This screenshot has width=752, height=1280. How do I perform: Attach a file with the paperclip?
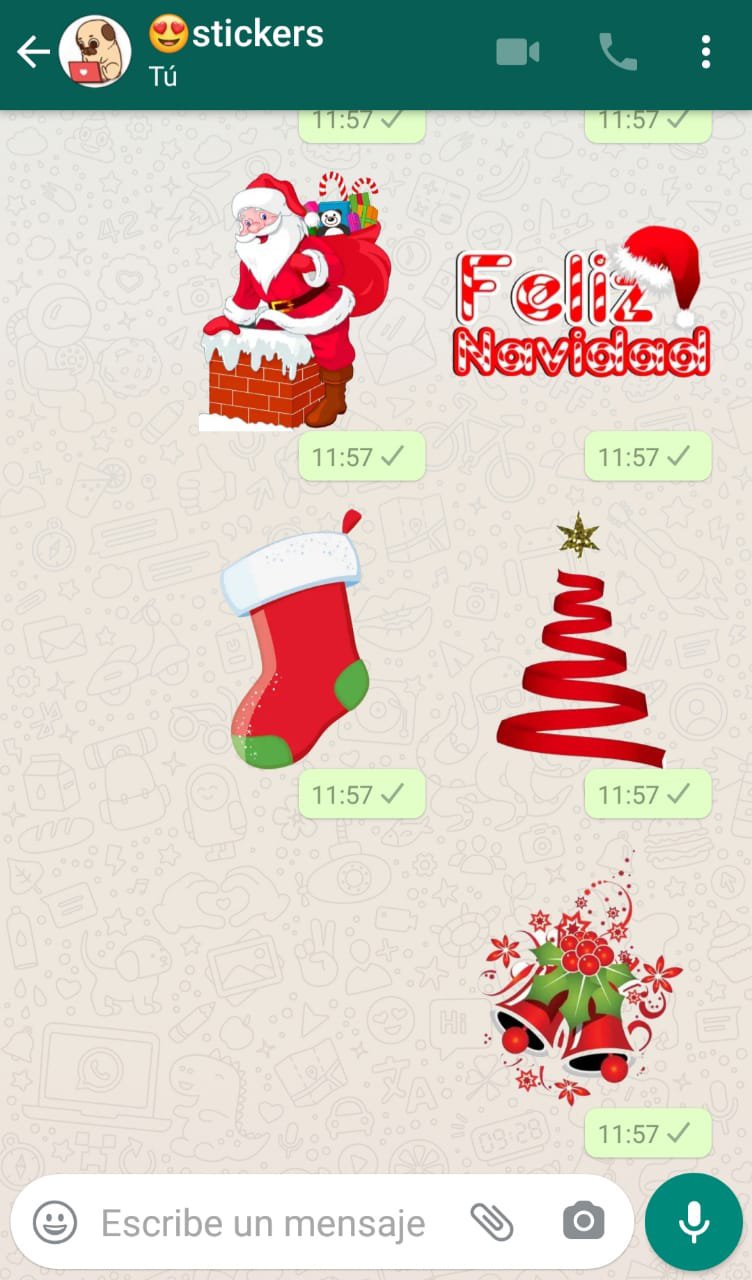tap(491, 1222)
